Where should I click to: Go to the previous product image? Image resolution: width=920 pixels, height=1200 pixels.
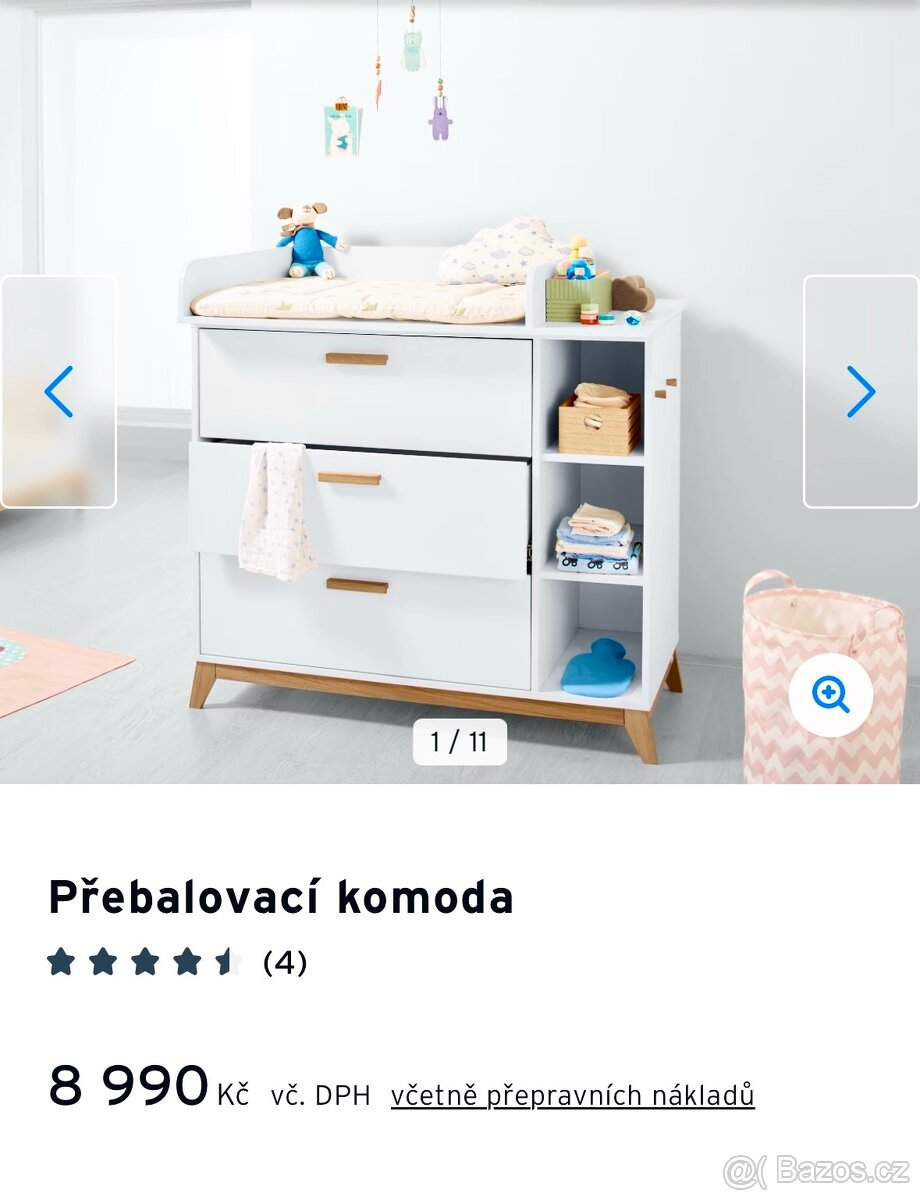coord(59,391)
